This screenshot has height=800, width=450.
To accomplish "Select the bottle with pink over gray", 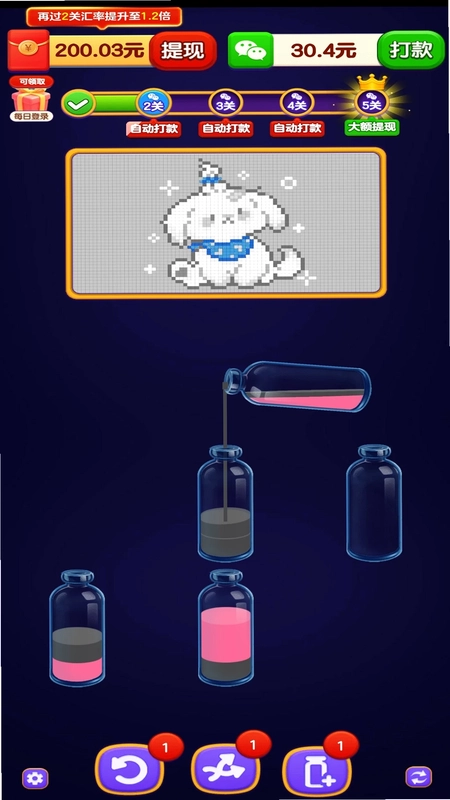I will pyautogui.click(x=226, y=627).
